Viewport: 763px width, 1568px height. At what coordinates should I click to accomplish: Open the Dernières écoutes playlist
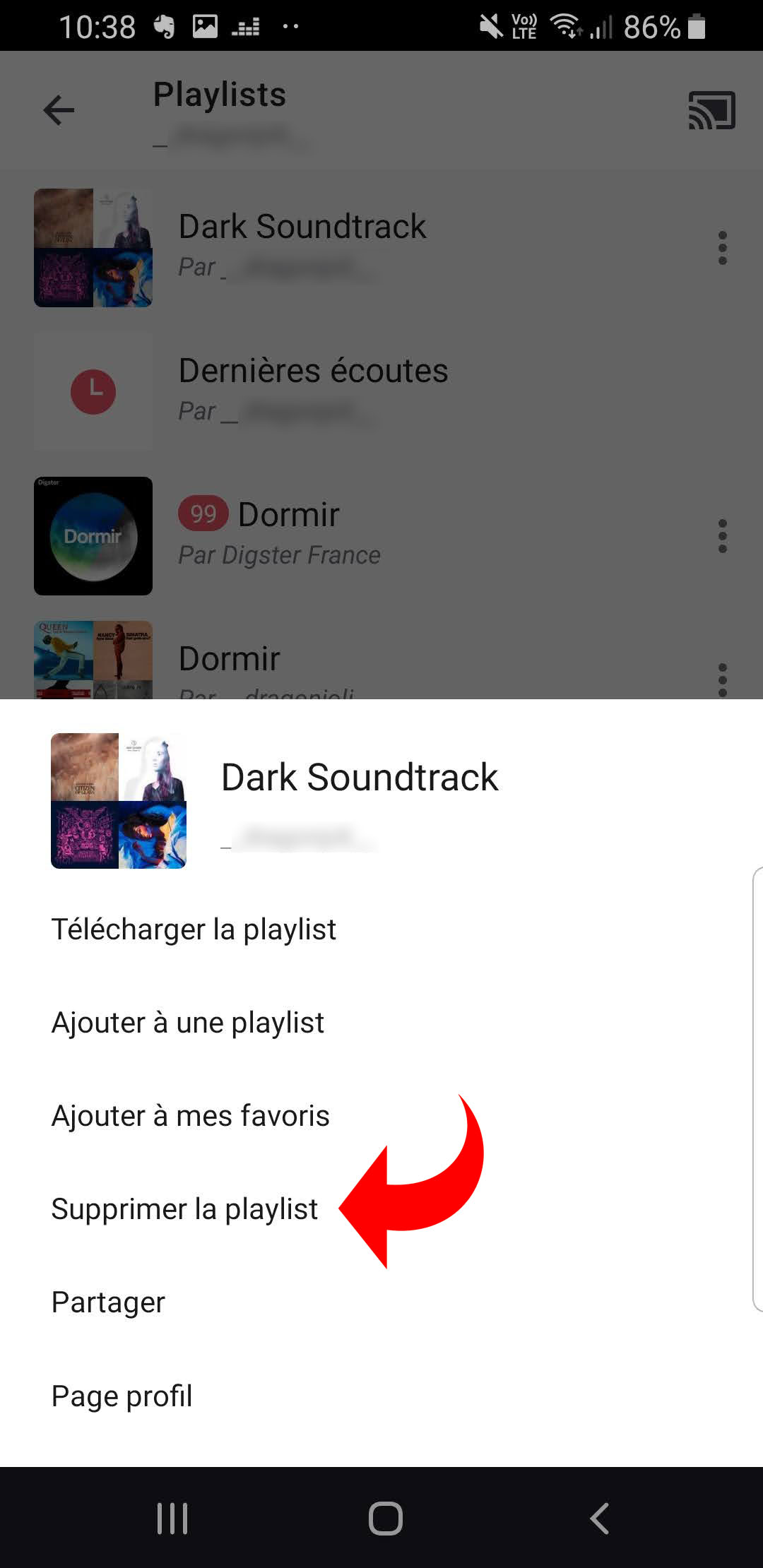314,370
